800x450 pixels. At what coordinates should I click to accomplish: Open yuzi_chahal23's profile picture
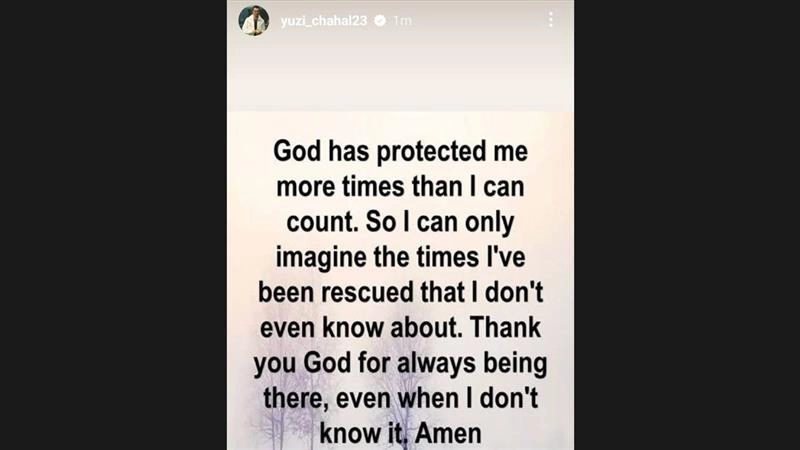[x=254, y=20]
